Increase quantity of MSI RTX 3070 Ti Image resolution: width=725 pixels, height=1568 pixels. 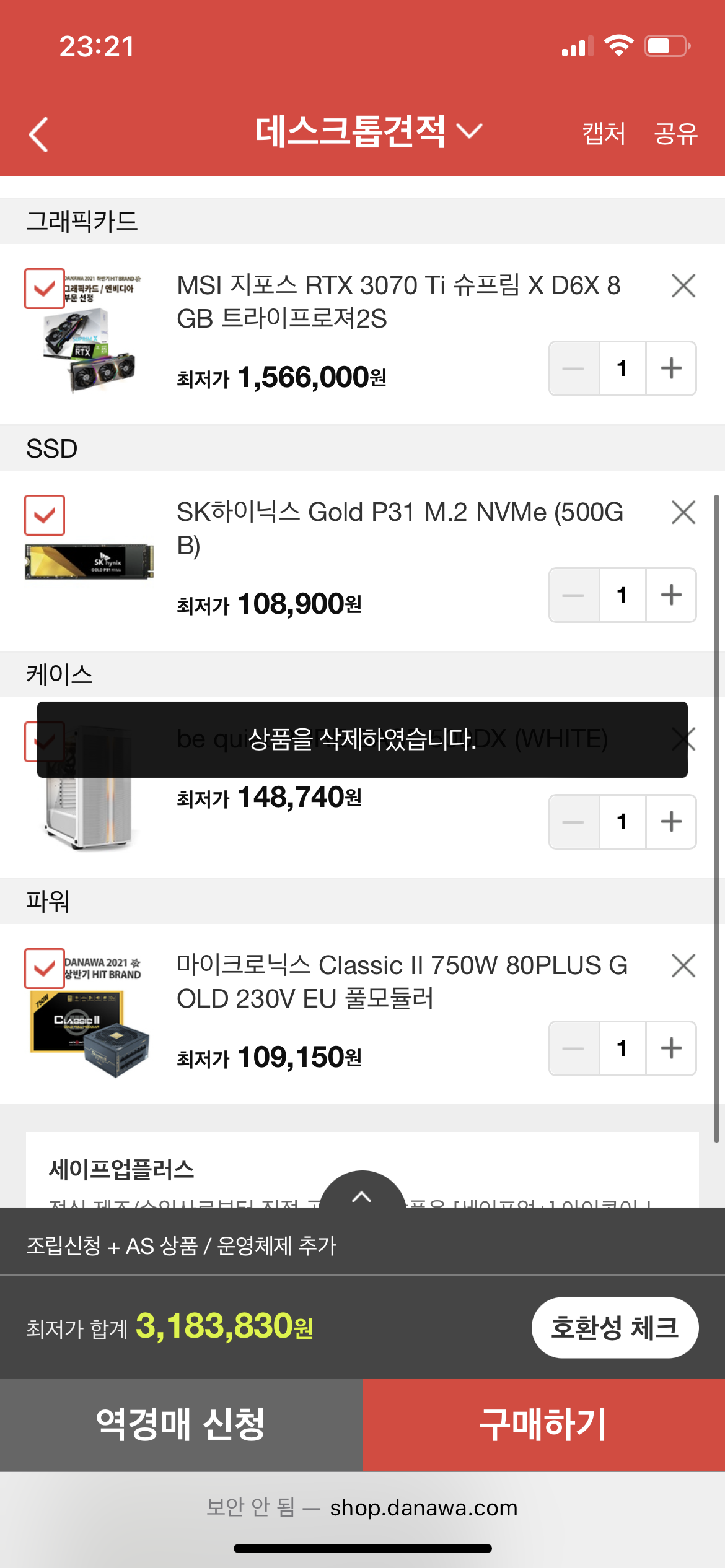[x=671, y=368]
